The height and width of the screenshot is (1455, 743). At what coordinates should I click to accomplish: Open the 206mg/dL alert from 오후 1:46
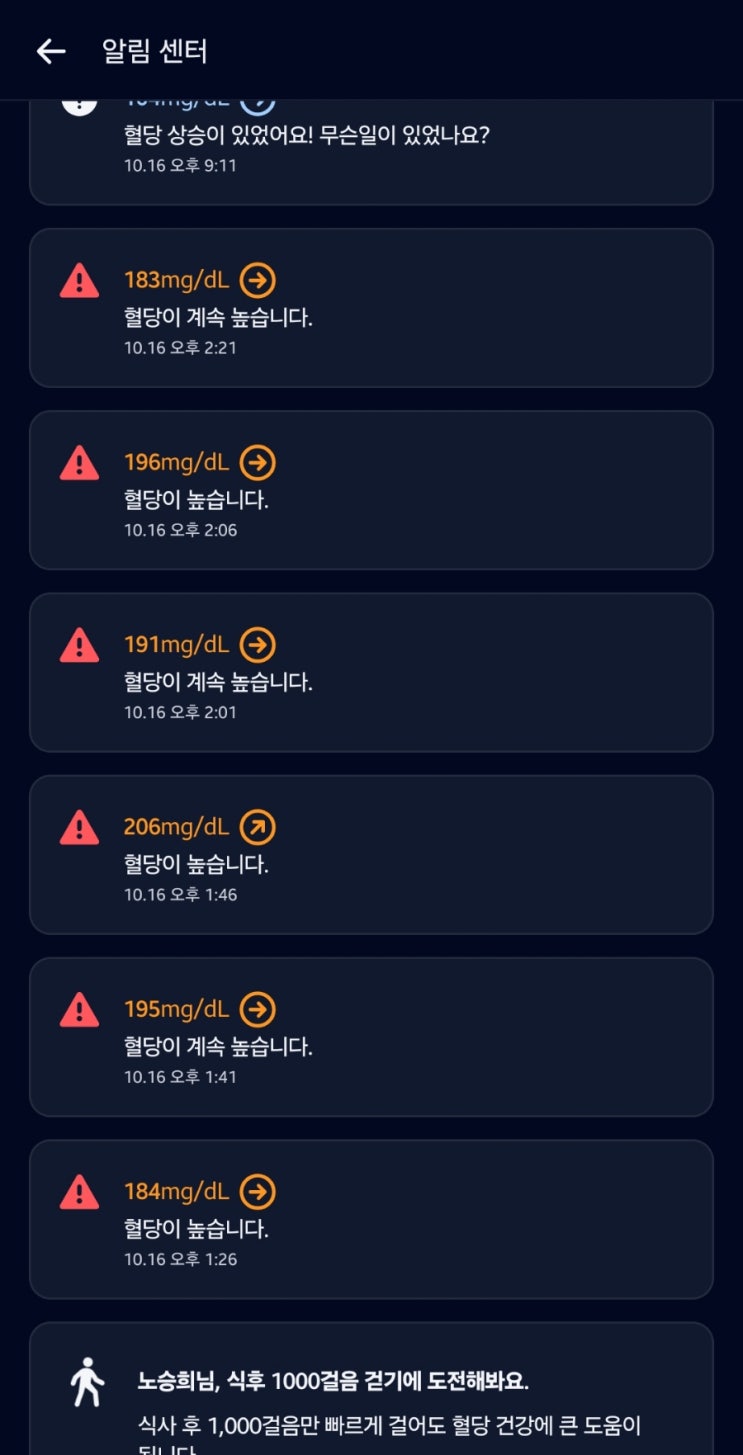(371, 854)
